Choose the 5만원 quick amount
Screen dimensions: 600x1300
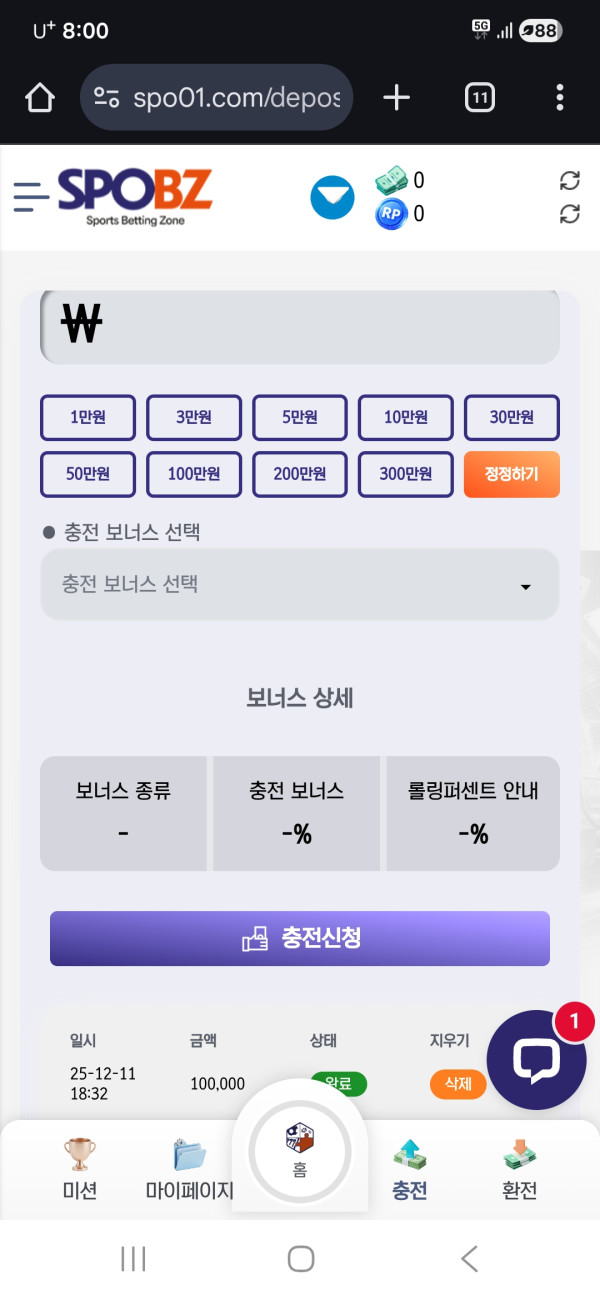pyautogui.click(x=300, y=418)
